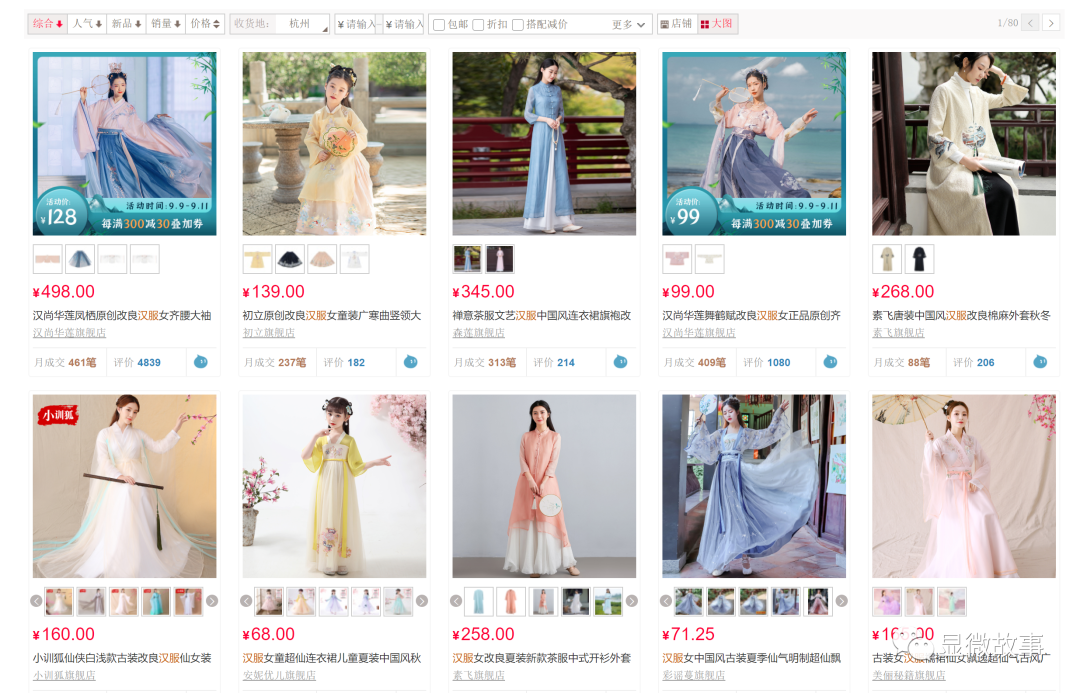Sort by 价格
Screen dimensions: 1080x693
pyautogui.click(x=205, y=23)
